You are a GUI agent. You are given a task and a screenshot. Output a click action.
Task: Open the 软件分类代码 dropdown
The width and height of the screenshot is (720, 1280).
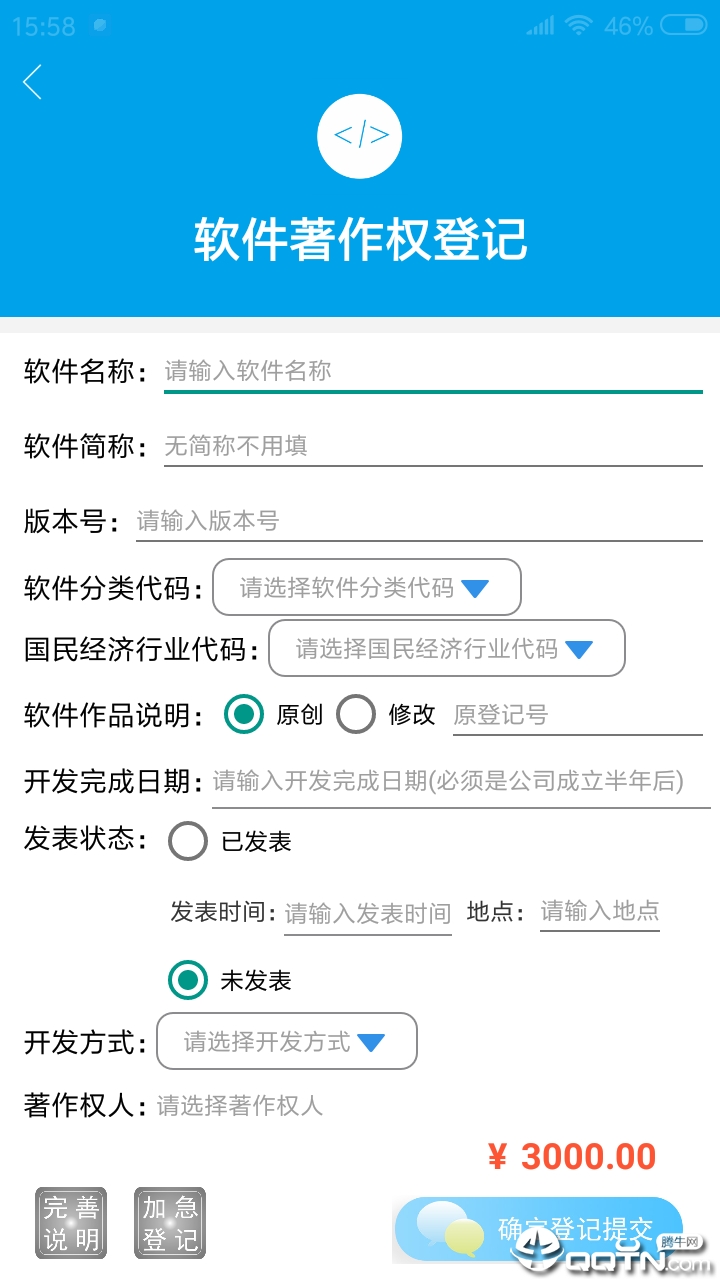click(x=366, y=588)
